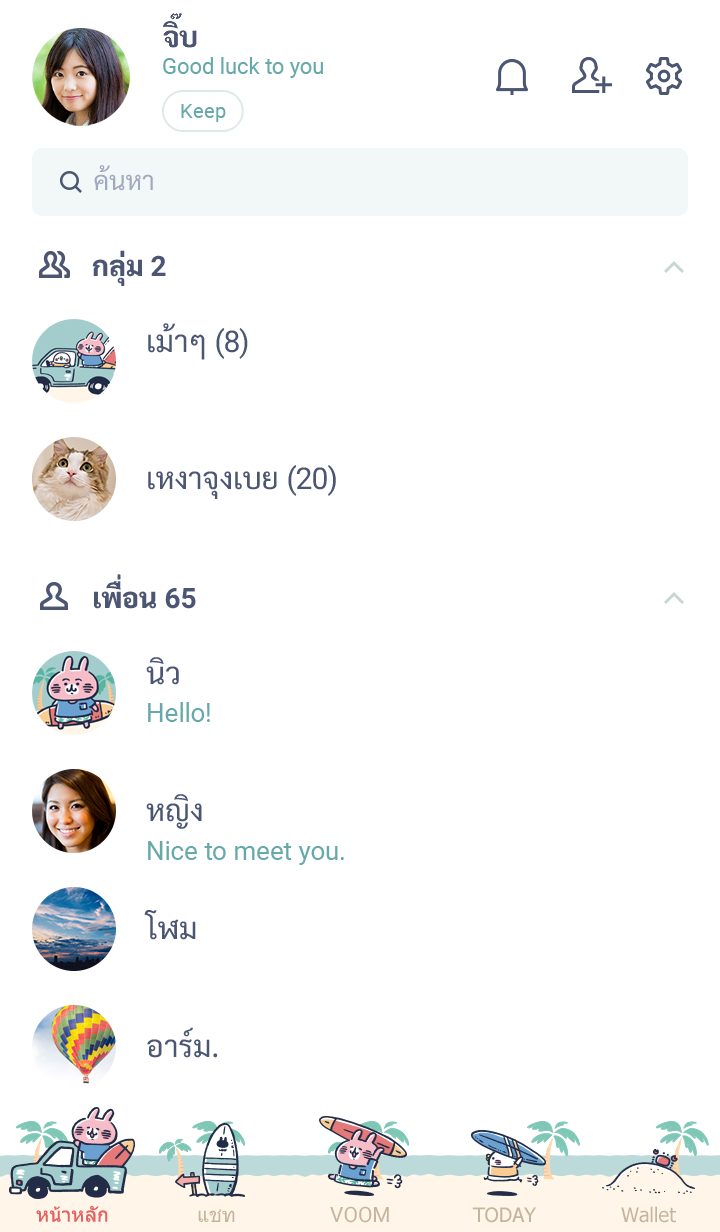
Task: Open the notifications bell
Action: [x=512, y=77]
